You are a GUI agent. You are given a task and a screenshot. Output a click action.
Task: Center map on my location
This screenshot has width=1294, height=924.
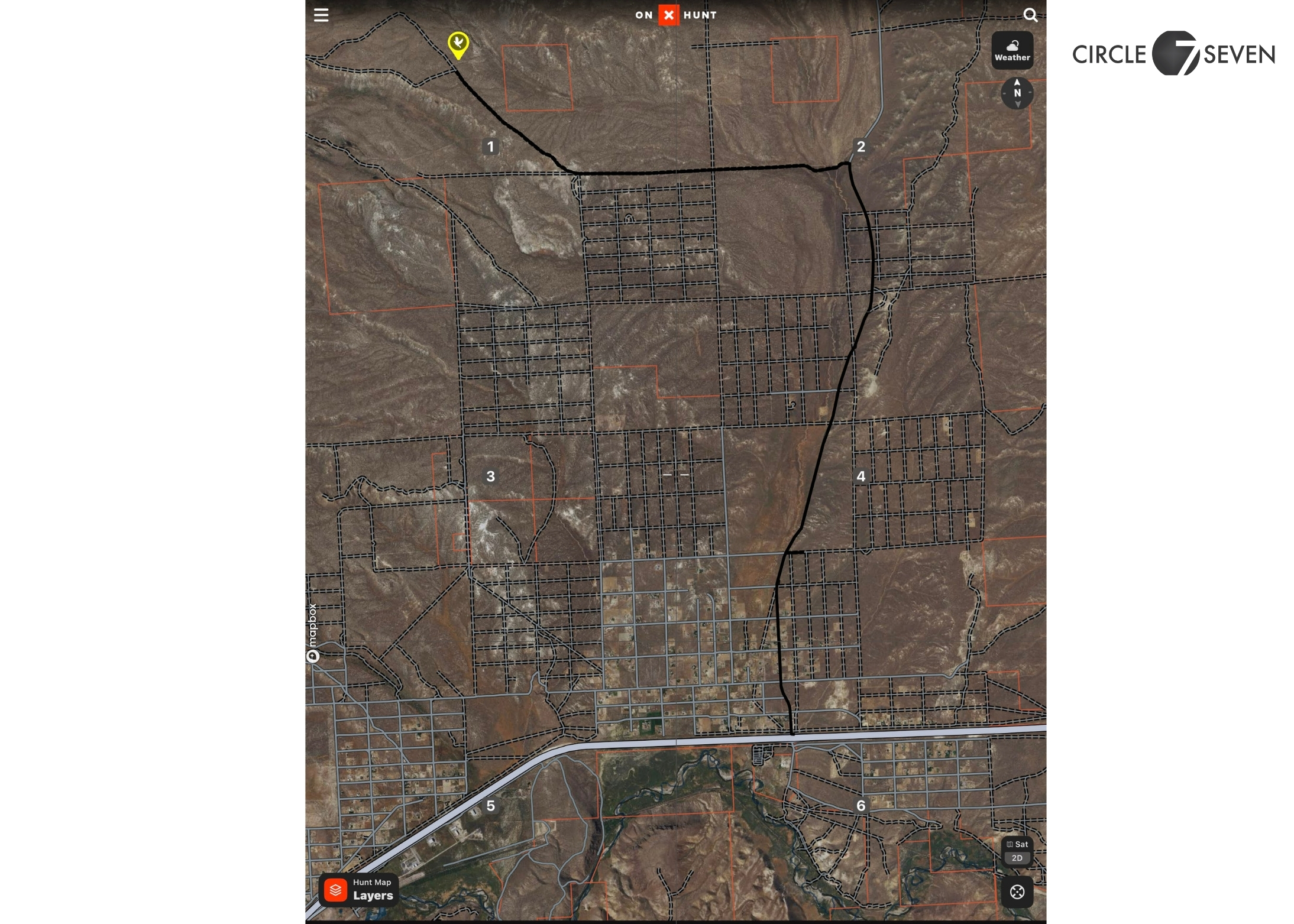(x=1017, y=891)
